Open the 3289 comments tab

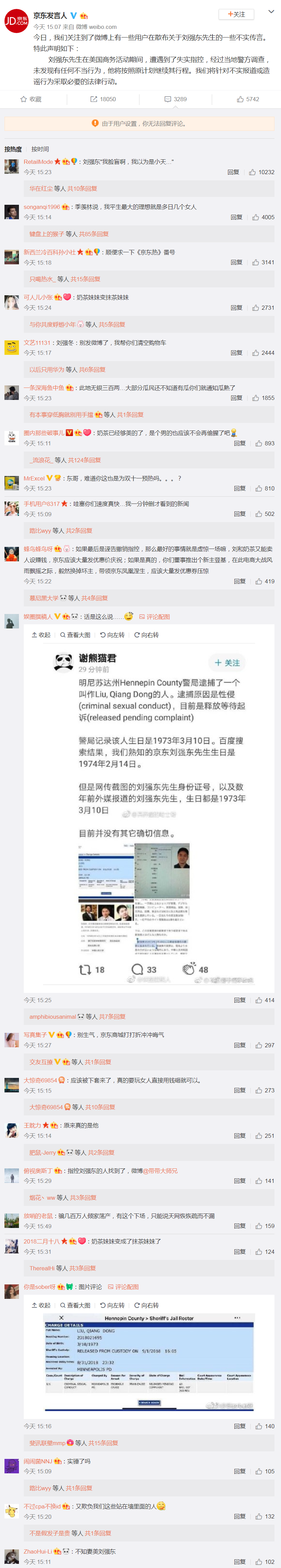[x=176, y=99]
